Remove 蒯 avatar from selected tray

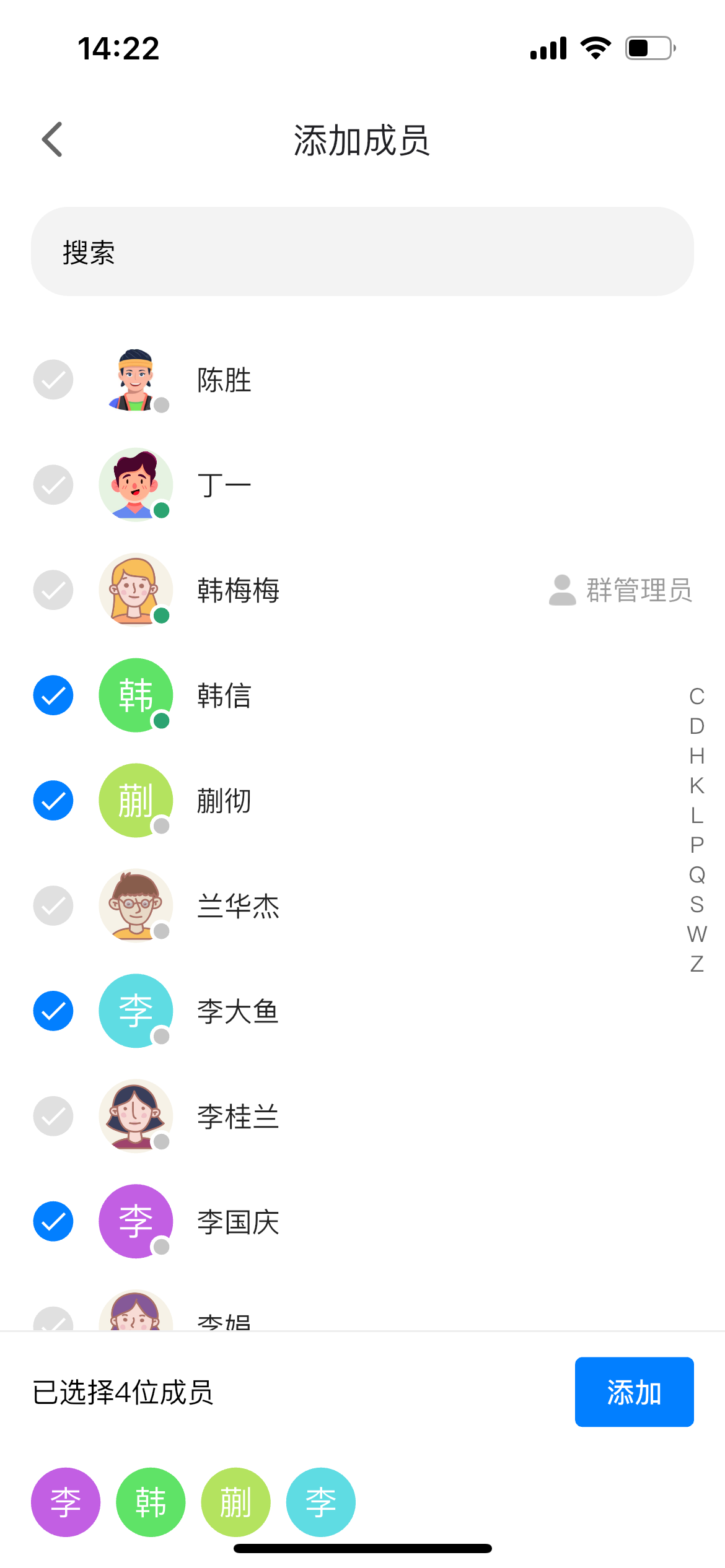(x=235, y=1502)
